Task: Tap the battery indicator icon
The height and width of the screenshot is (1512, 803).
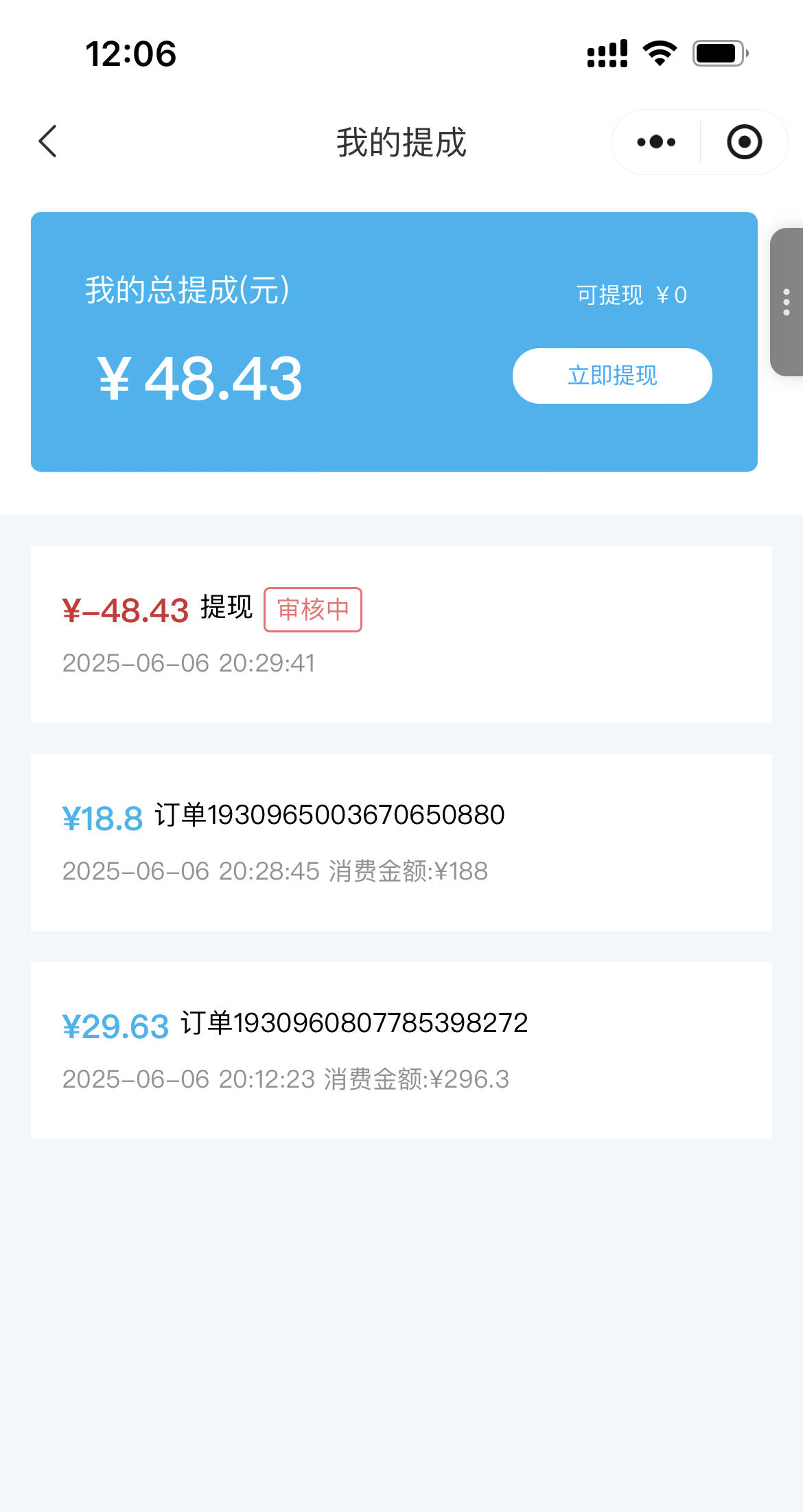Action: [x=717, y=54]
